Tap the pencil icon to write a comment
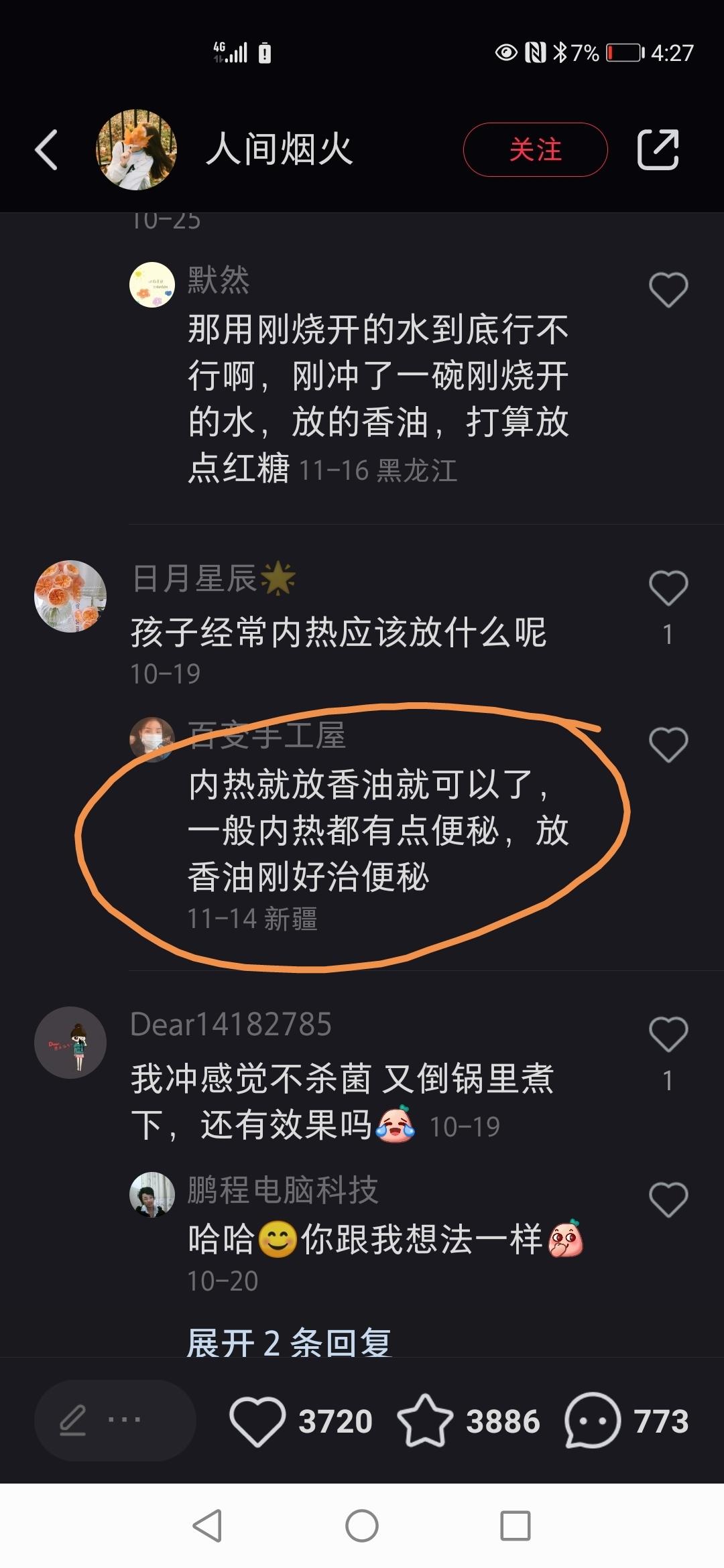This screenshot has height=1568, width=724. coord(74,1420)
